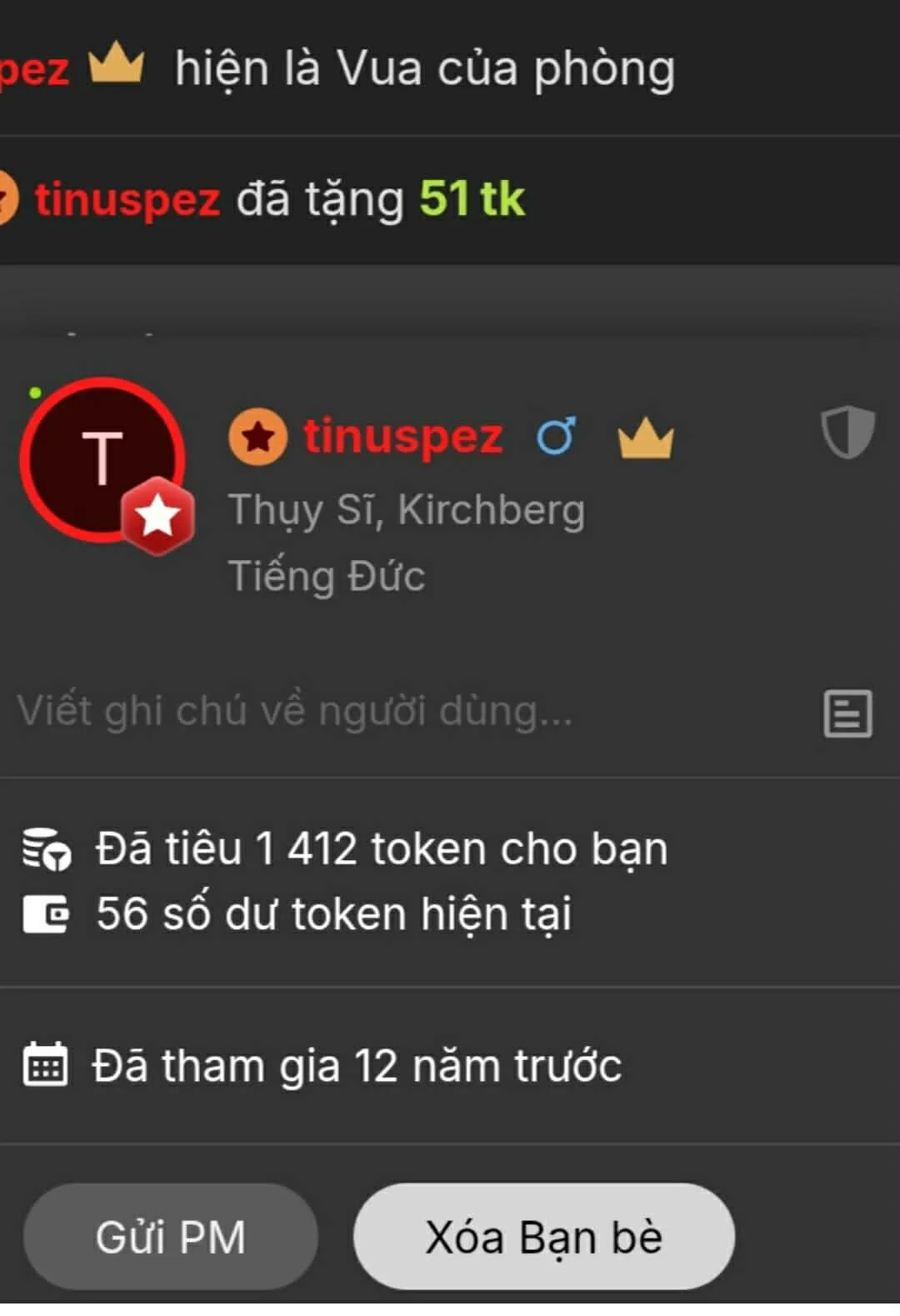900x1316 pixels.
Task: Tap tinuspez in the 51 tk tip message
Action: pyautogui.click(x=127, y=200)
